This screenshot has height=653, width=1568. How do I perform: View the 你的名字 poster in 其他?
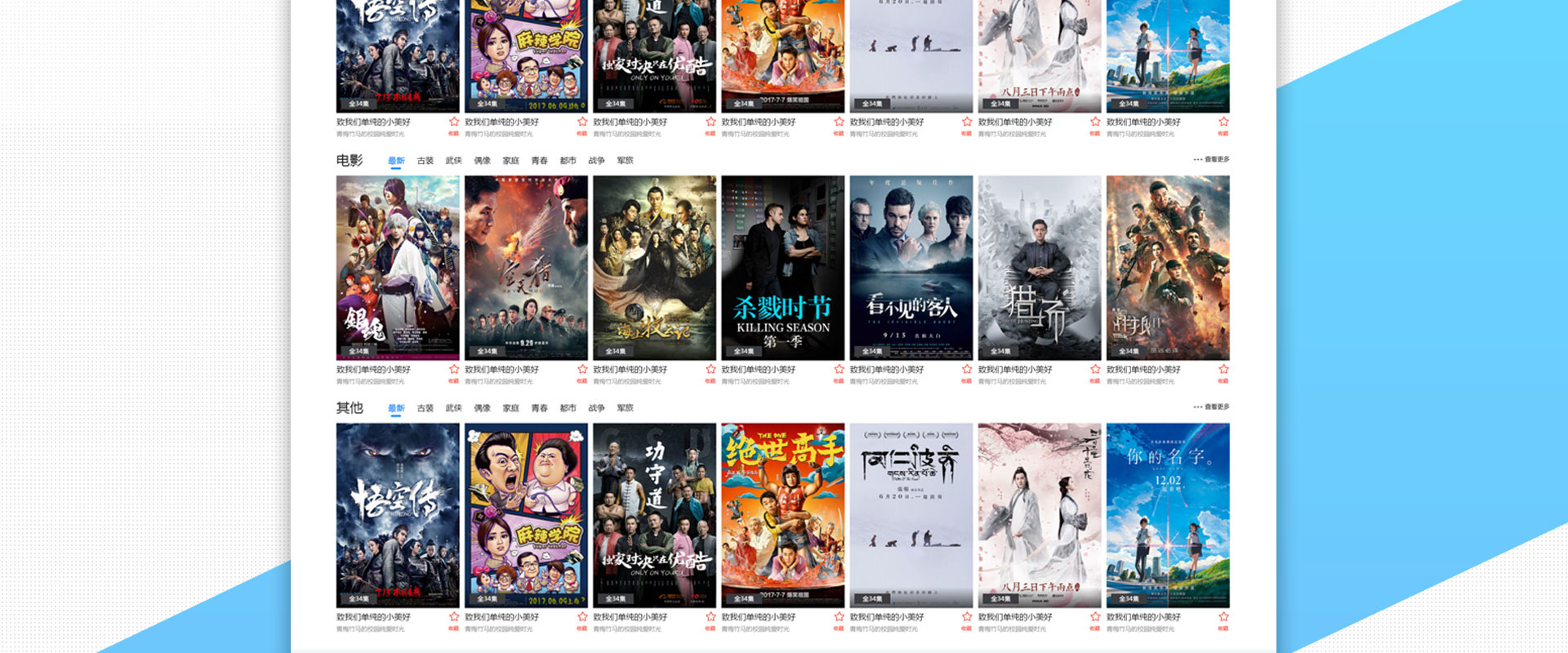(x=1167, y=515)
